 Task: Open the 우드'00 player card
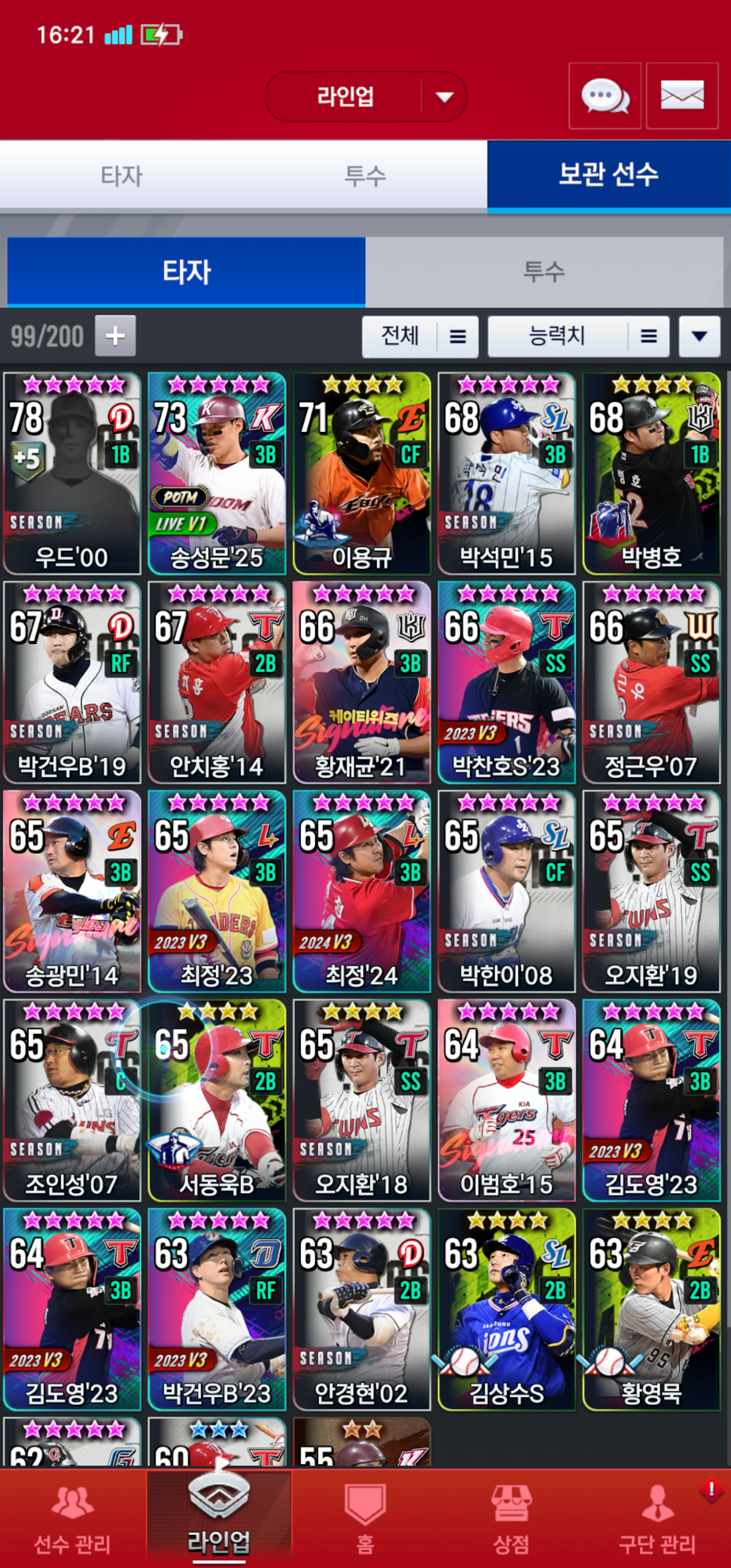point(72,474)
